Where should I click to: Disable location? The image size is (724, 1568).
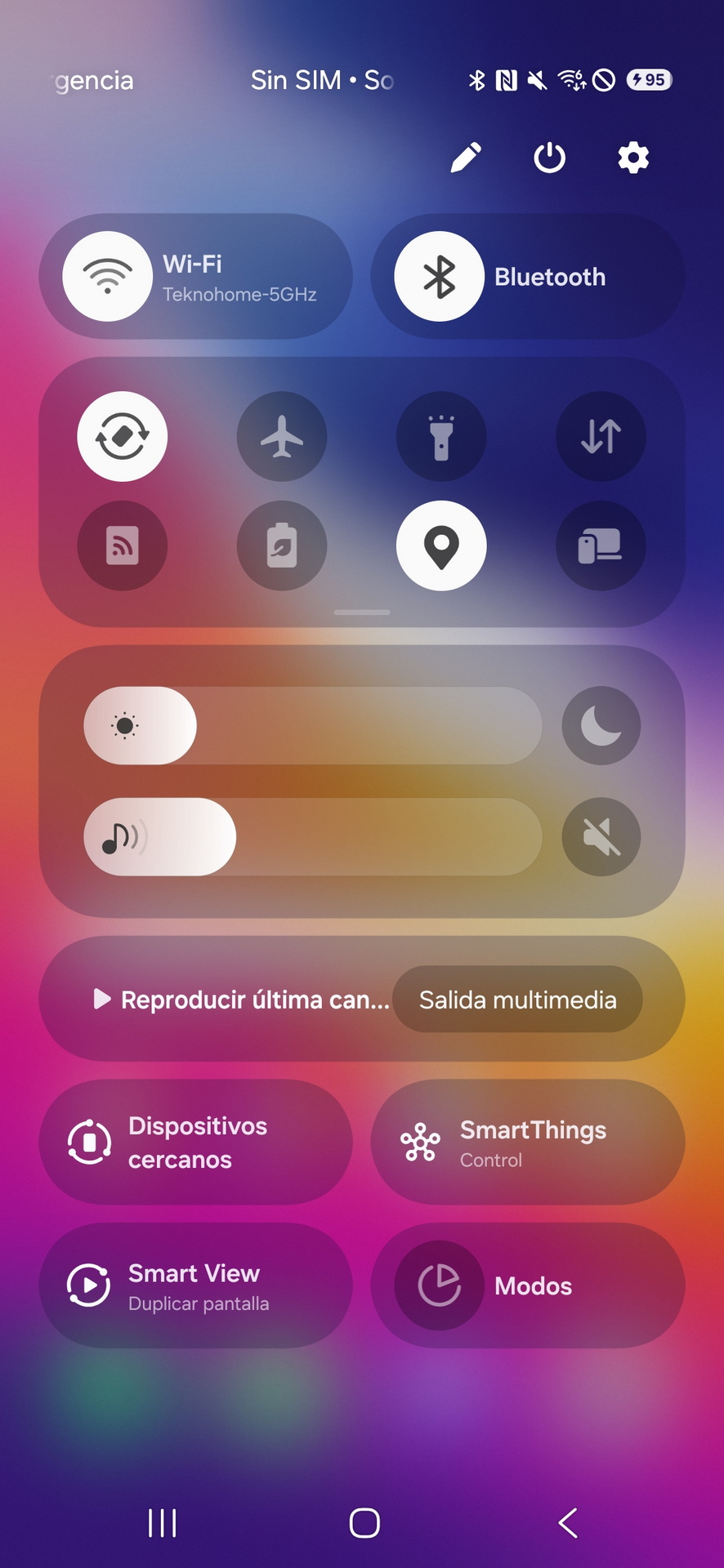[x=441, y=546]
